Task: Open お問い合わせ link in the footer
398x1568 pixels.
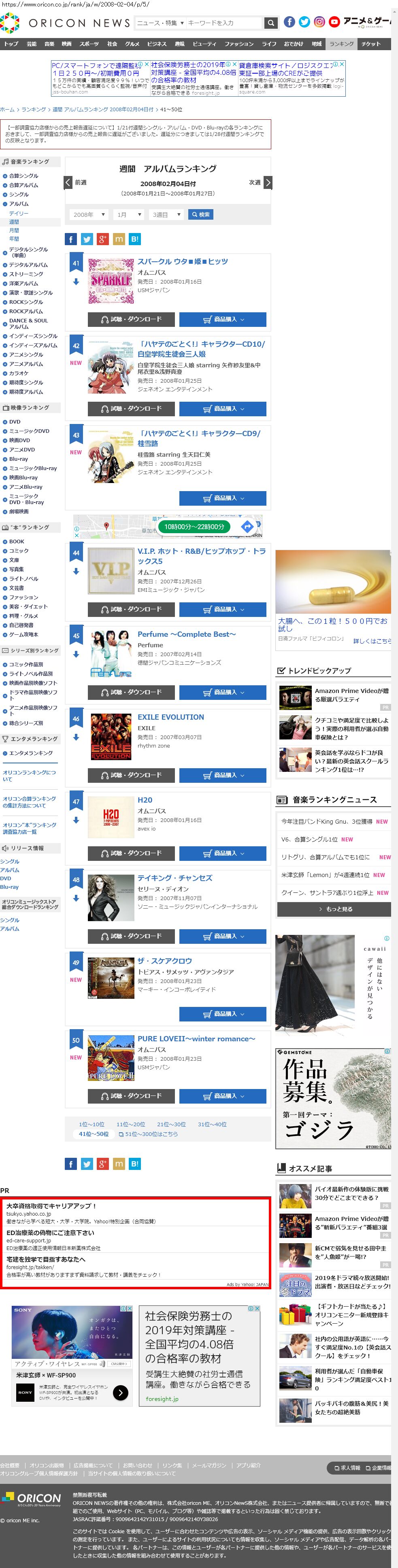Action: 137,1465
